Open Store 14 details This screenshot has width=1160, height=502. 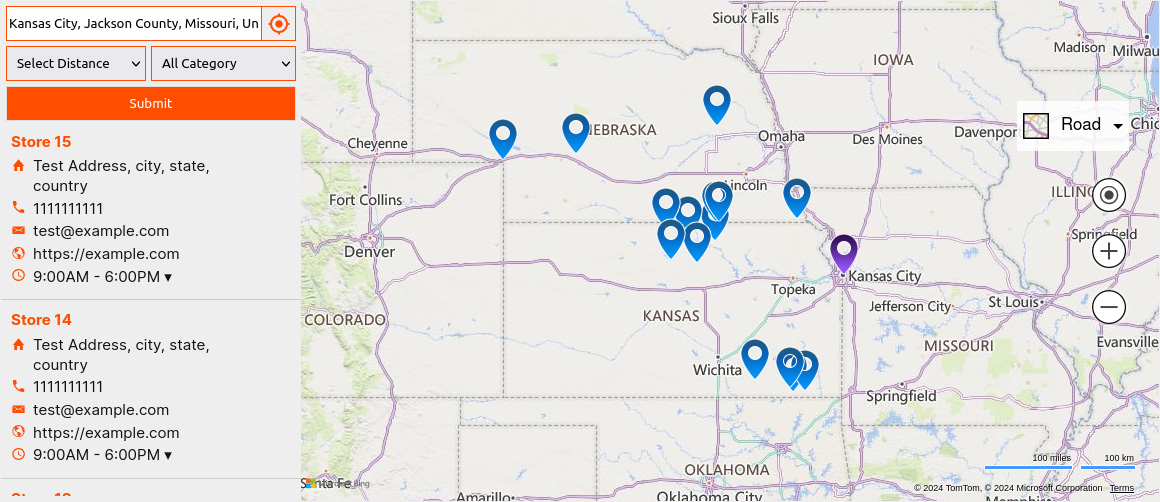41,320
